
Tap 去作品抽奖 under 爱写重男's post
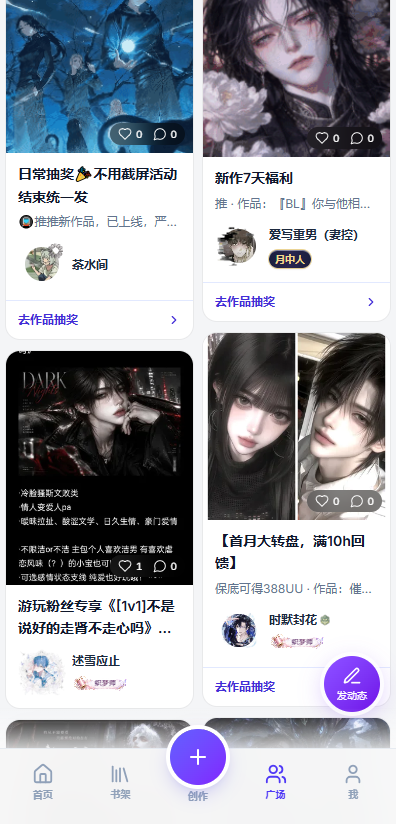point(296,302)
